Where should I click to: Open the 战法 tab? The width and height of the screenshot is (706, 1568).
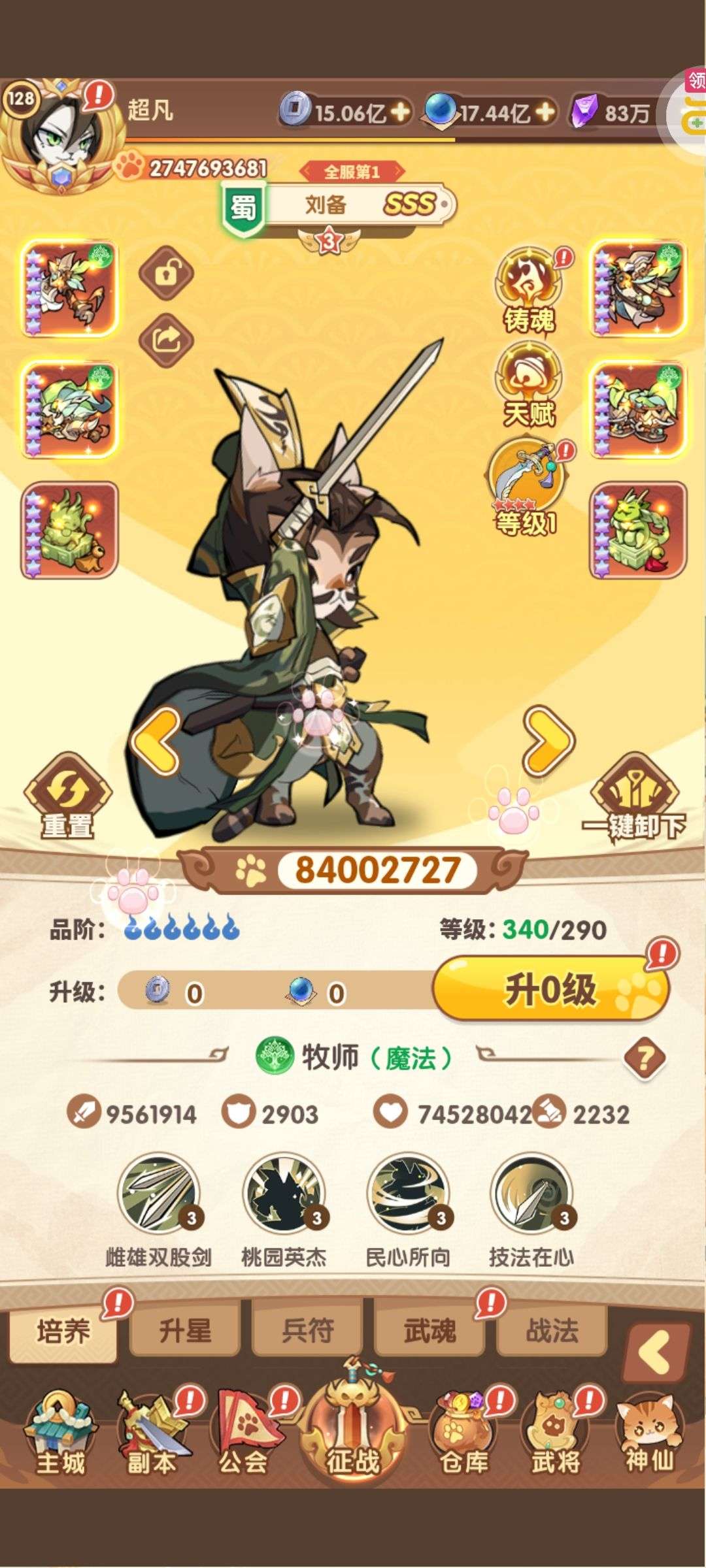[x=552, y=1331]
